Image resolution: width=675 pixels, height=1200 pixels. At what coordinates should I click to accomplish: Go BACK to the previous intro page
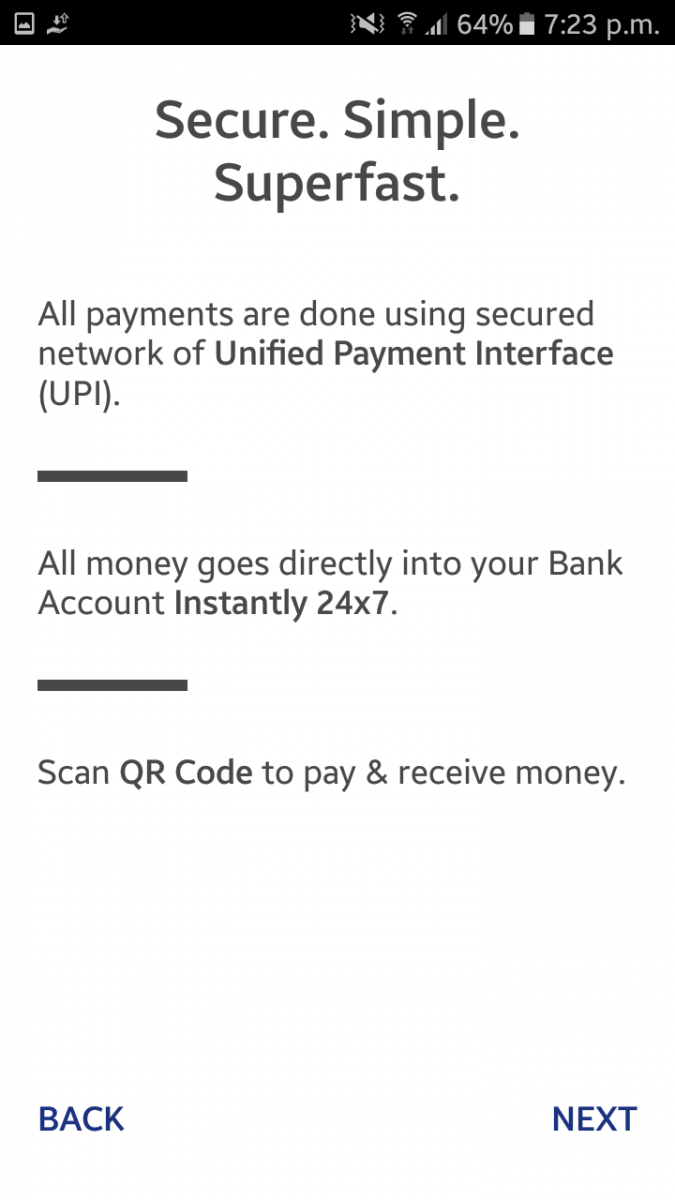(x=81, y=1119)
